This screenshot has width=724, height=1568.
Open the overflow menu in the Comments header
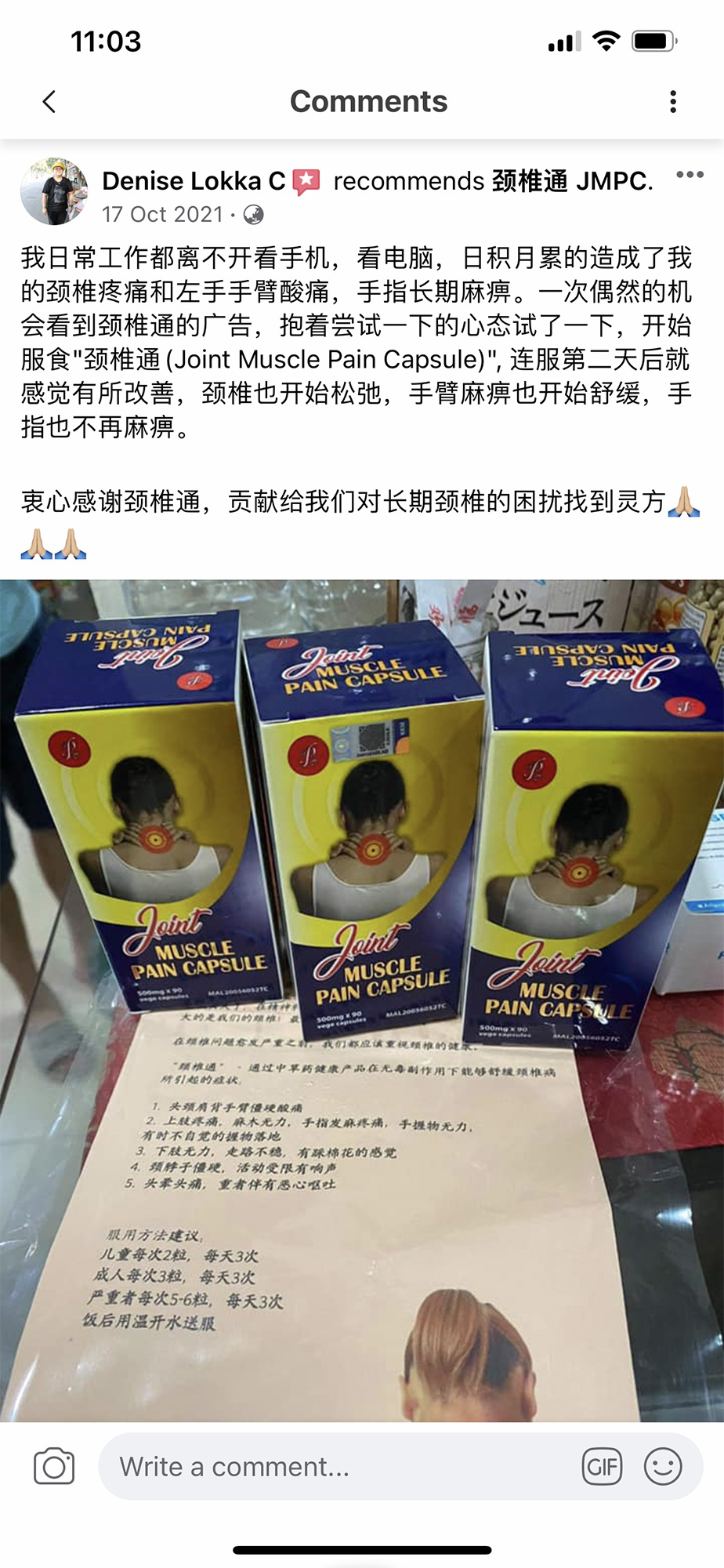[672, 102]
